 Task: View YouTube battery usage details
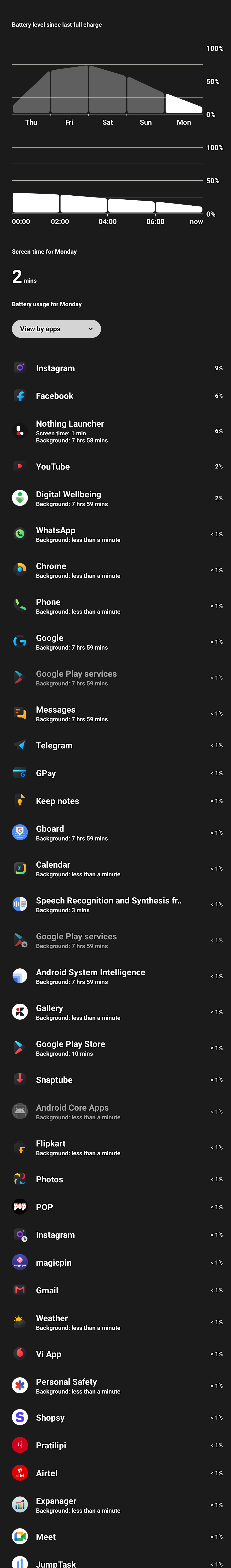coord(115,466)
